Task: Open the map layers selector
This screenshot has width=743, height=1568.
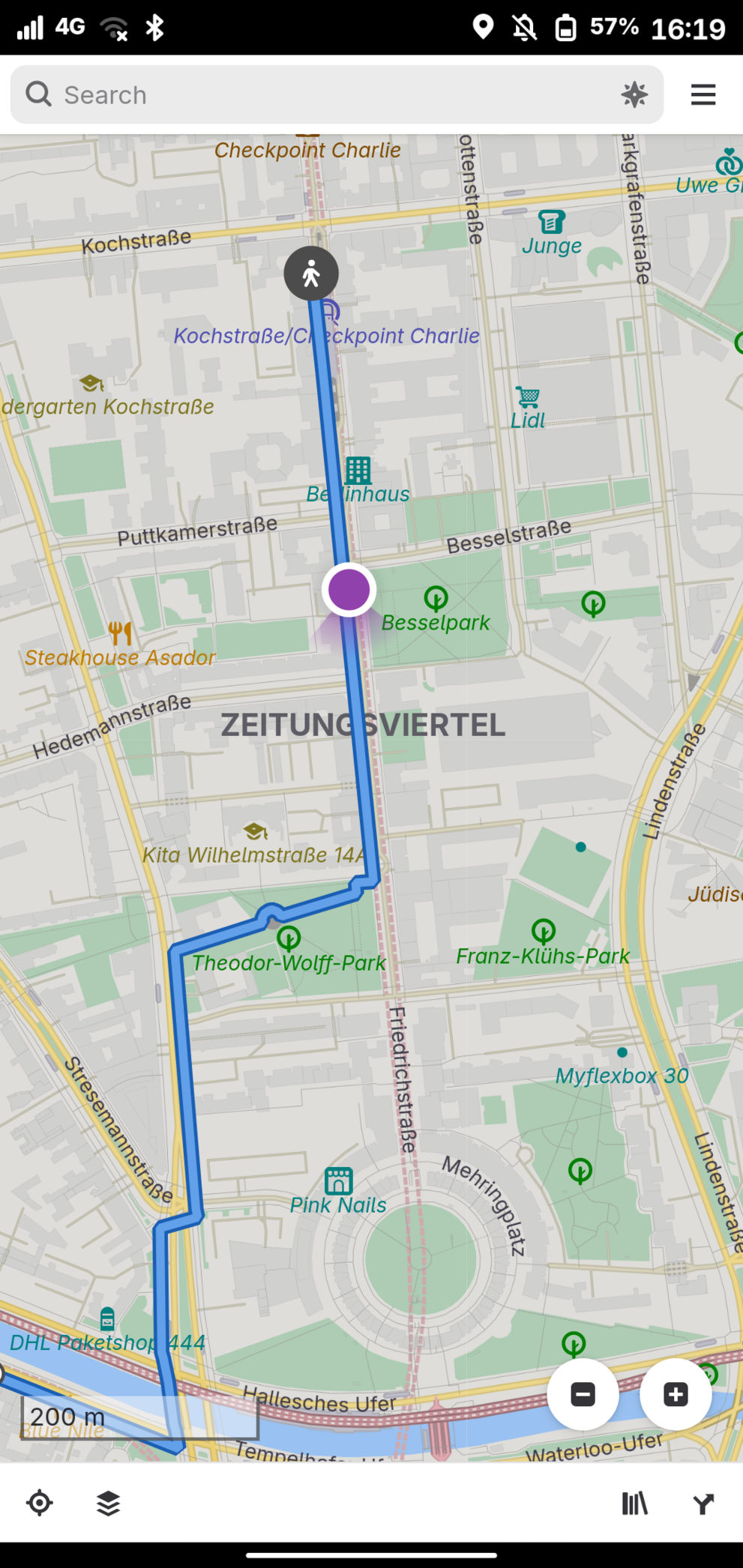Action: (x=109, y=1503)
